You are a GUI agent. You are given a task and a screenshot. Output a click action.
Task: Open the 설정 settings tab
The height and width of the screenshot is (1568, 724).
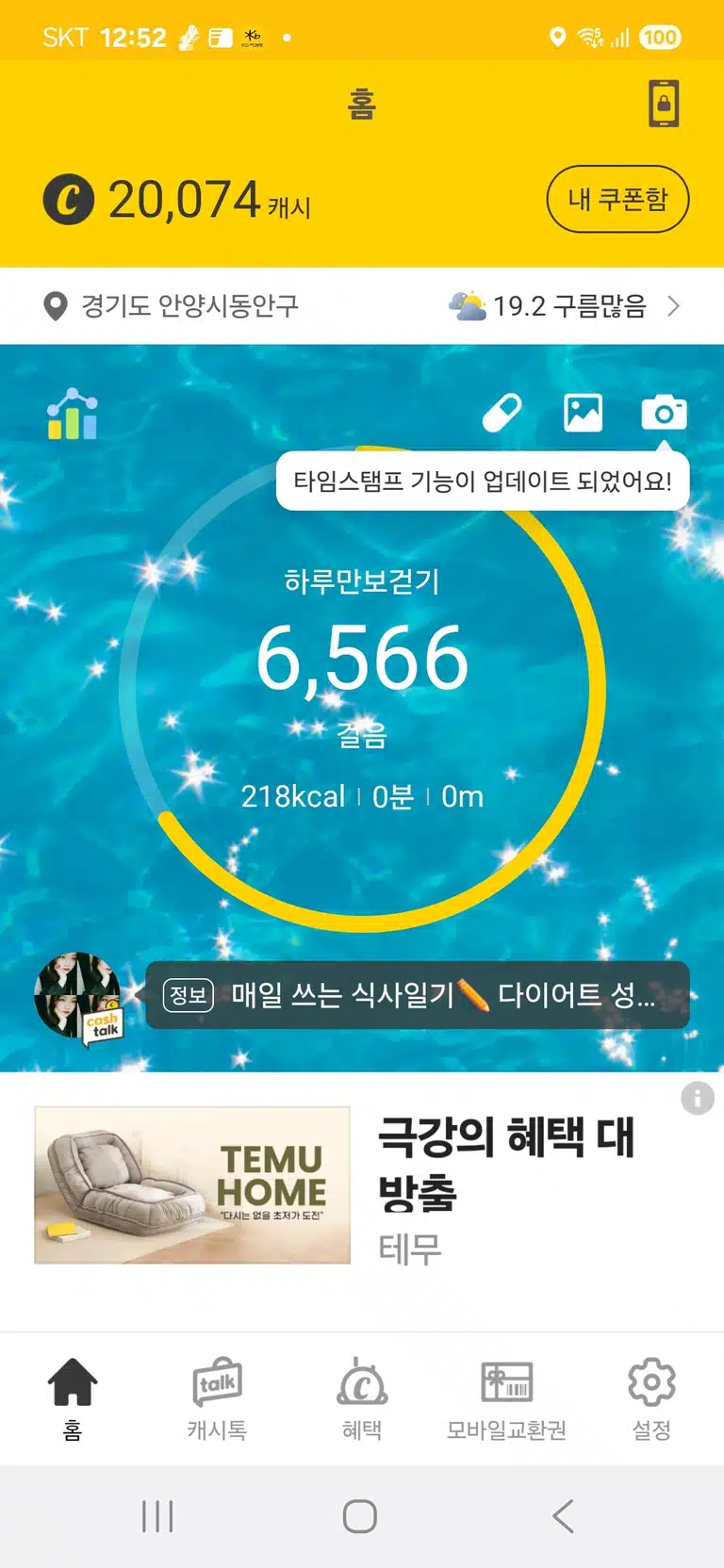coord(651,1399)
